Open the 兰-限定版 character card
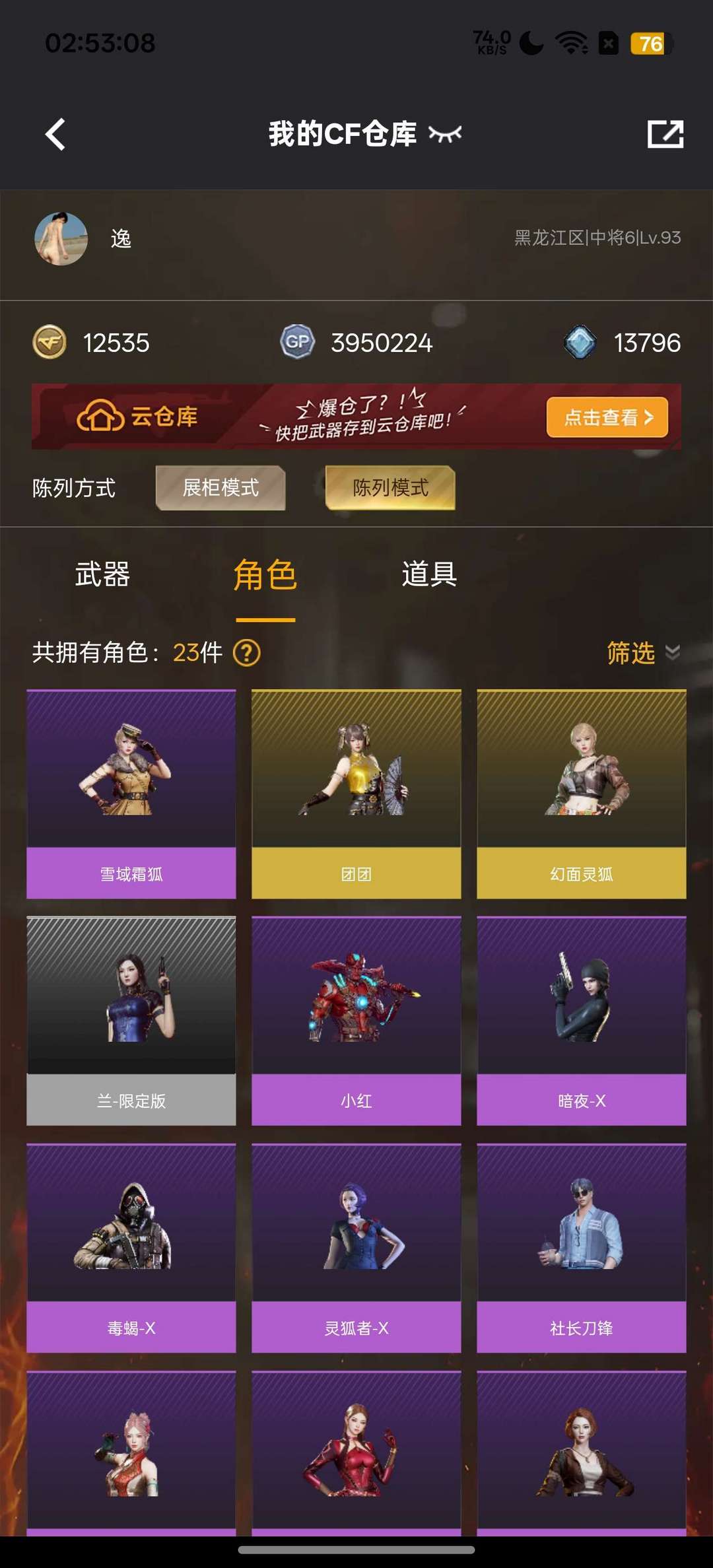This screenshot has width=713, height=1568. click(131, 1020)
